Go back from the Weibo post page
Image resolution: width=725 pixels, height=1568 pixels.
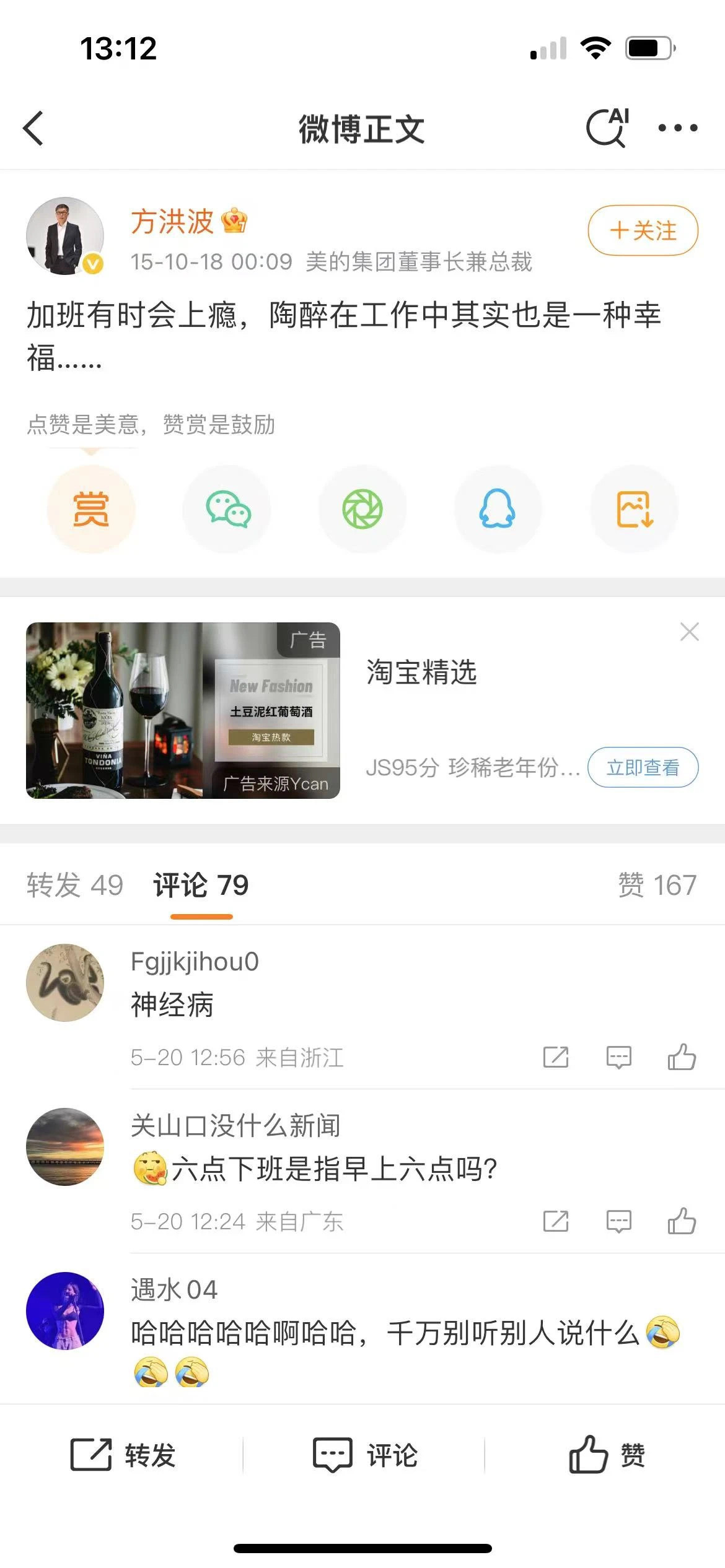coord(33,128)
